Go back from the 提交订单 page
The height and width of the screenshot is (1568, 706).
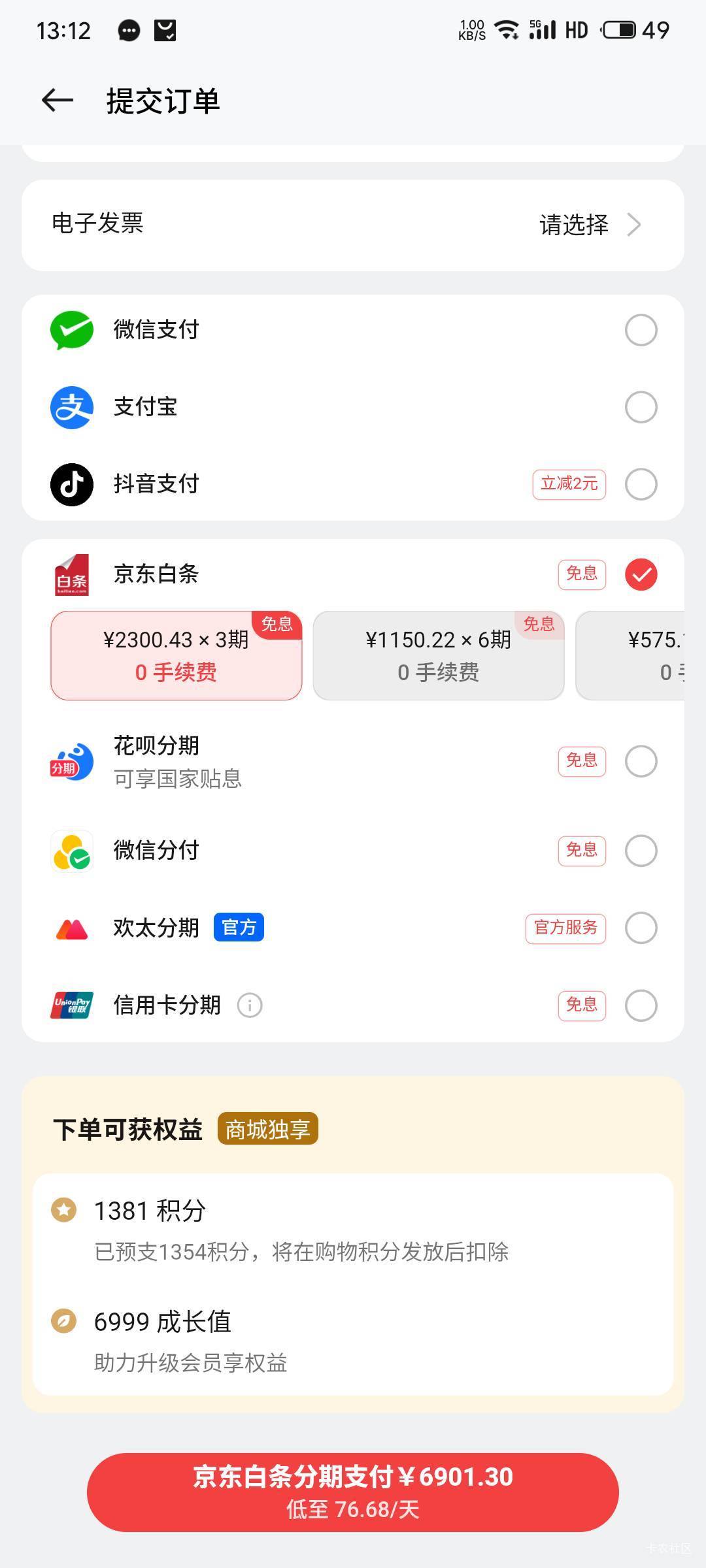click(58, 101)
